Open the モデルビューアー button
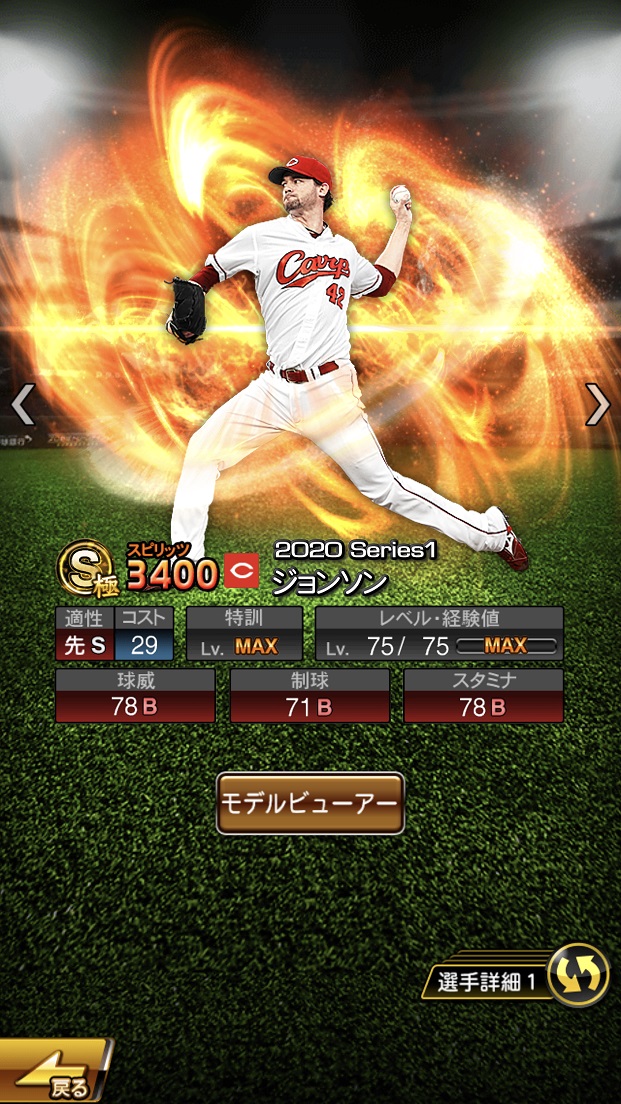 click(310, 803)
